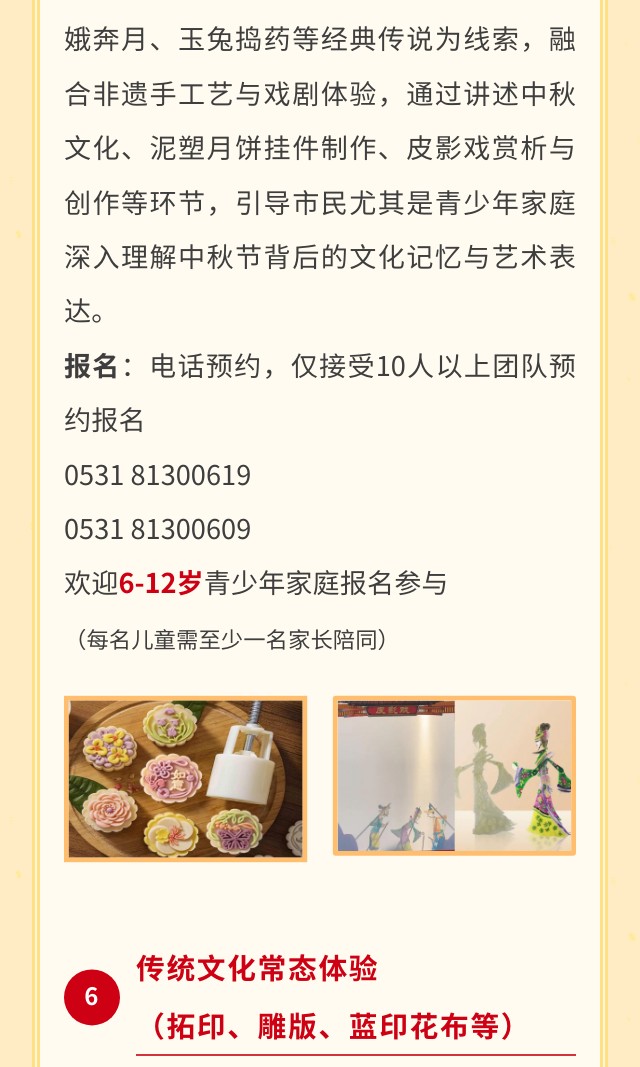View the shadow puppet photo
The width and height of the screenshot is (640, 1067).
click(454, 776)
